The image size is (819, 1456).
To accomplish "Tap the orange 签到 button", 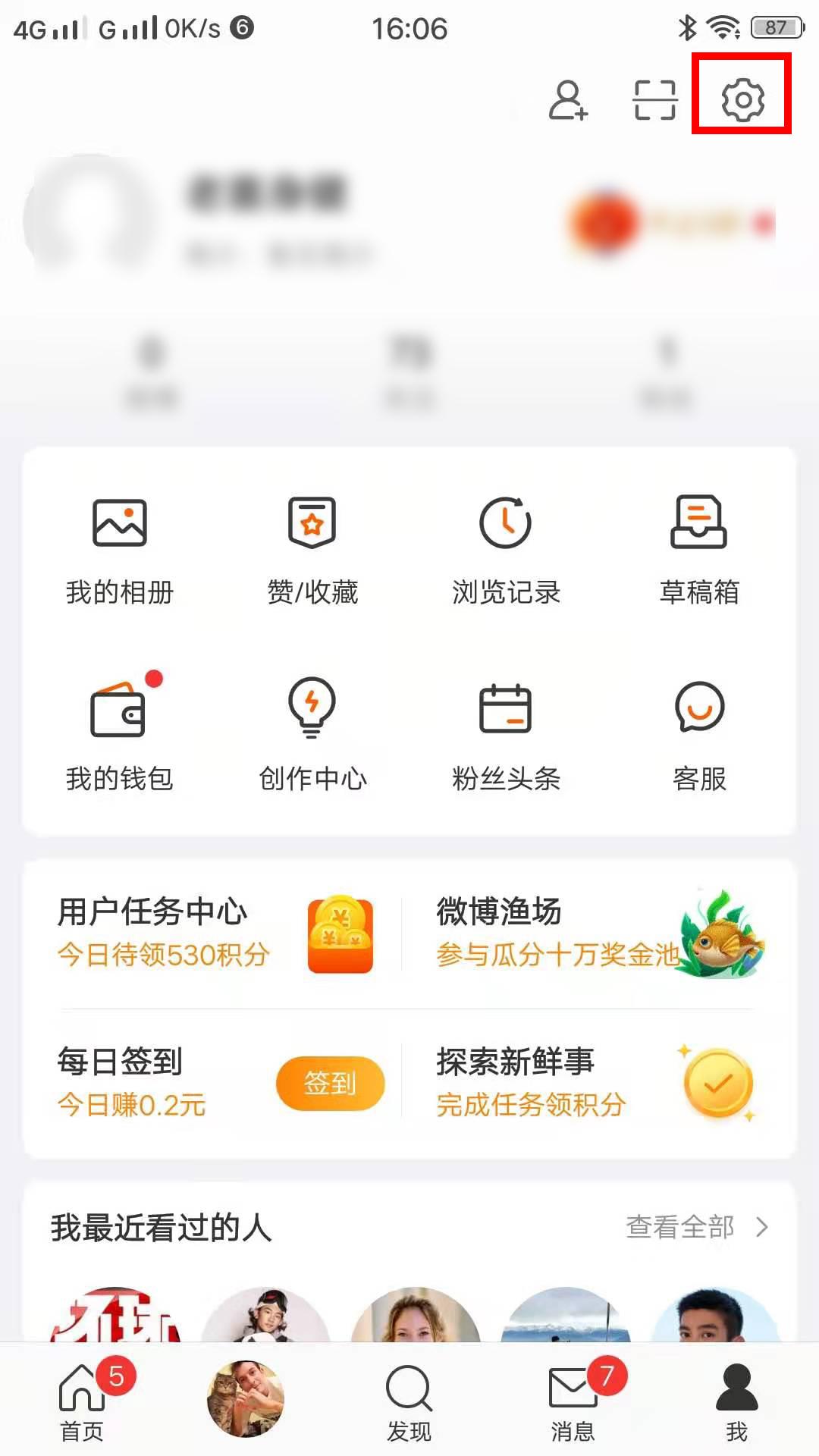I will [330, 1083].
